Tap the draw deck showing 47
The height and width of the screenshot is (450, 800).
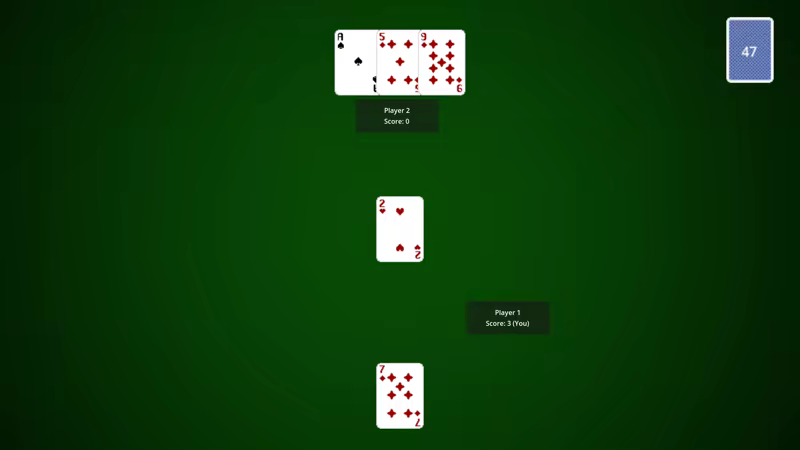click(x=749, y=50)
